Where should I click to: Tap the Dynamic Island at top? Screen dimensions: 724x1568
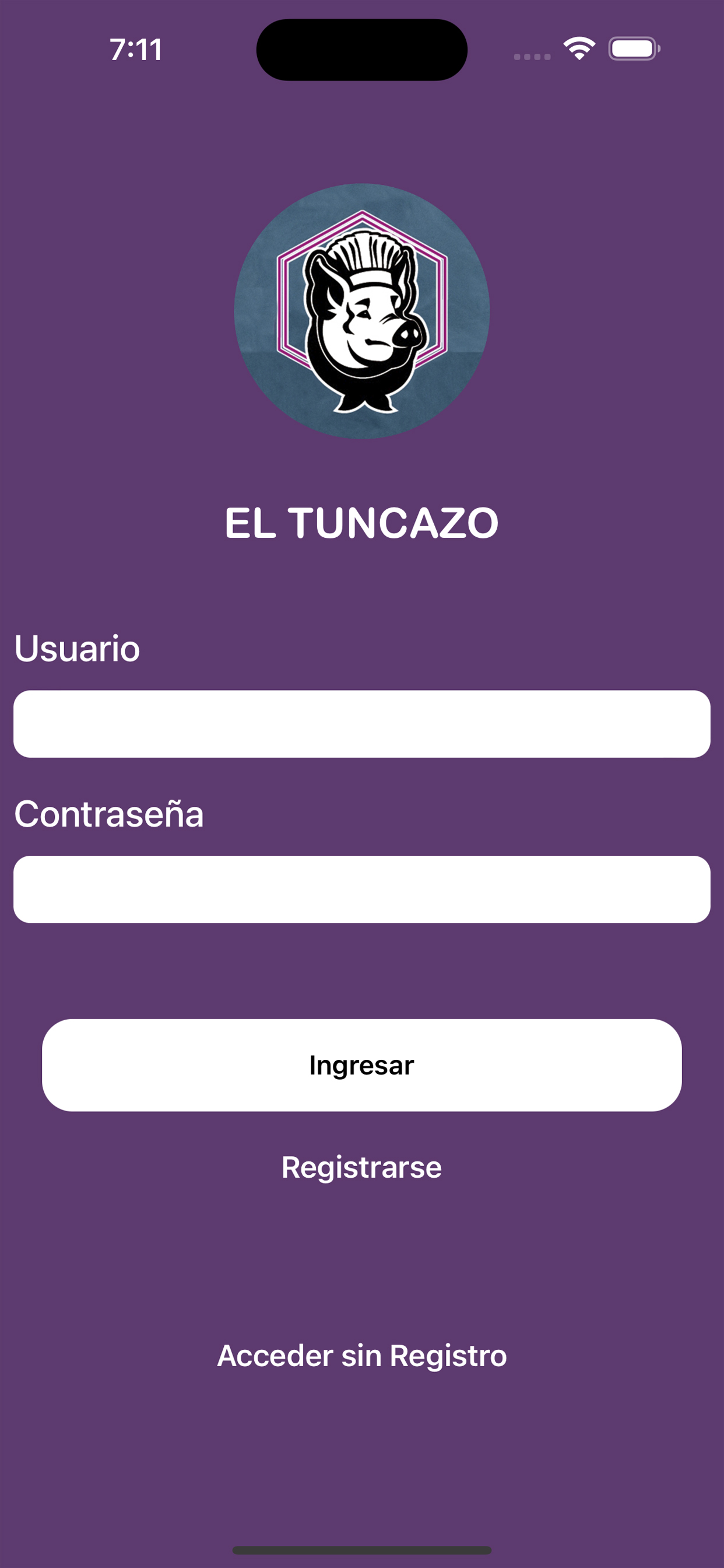tap(361, 50)
